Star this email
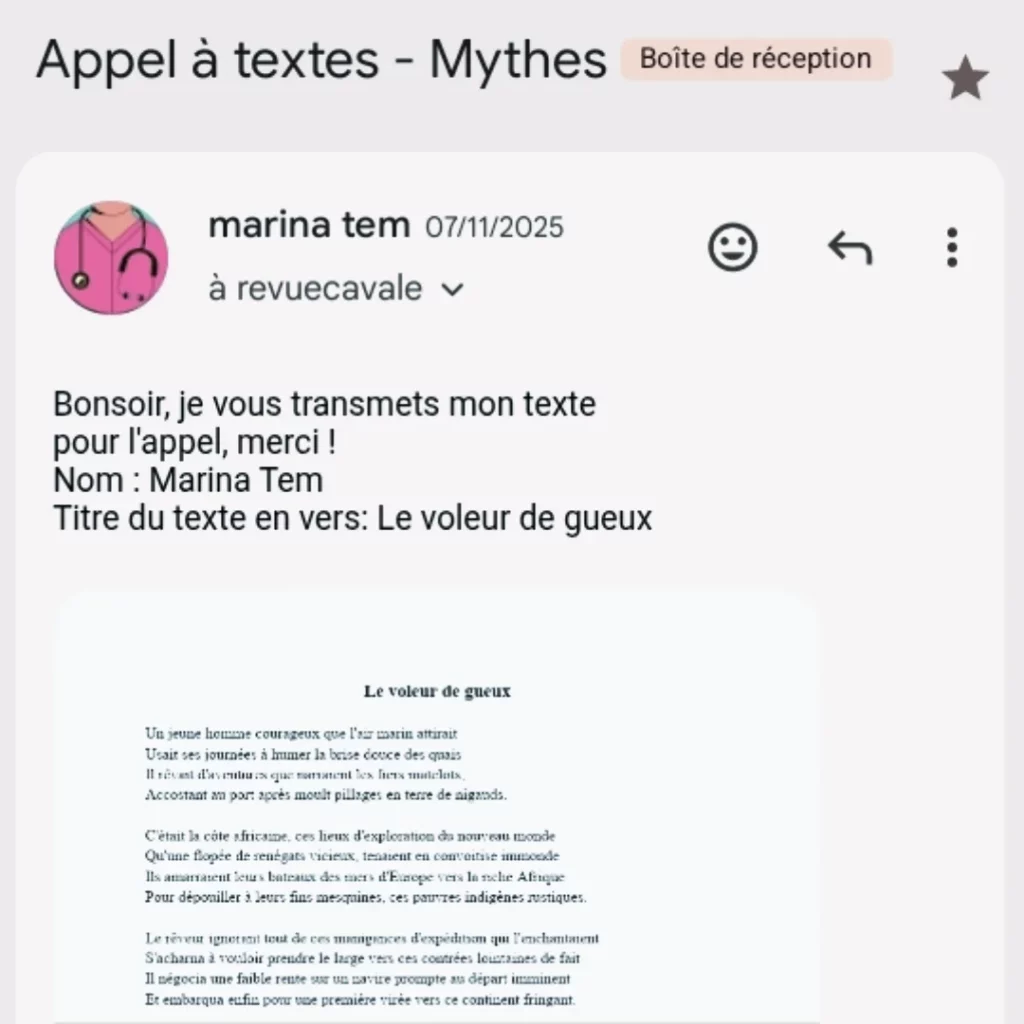 coord(965,80)
